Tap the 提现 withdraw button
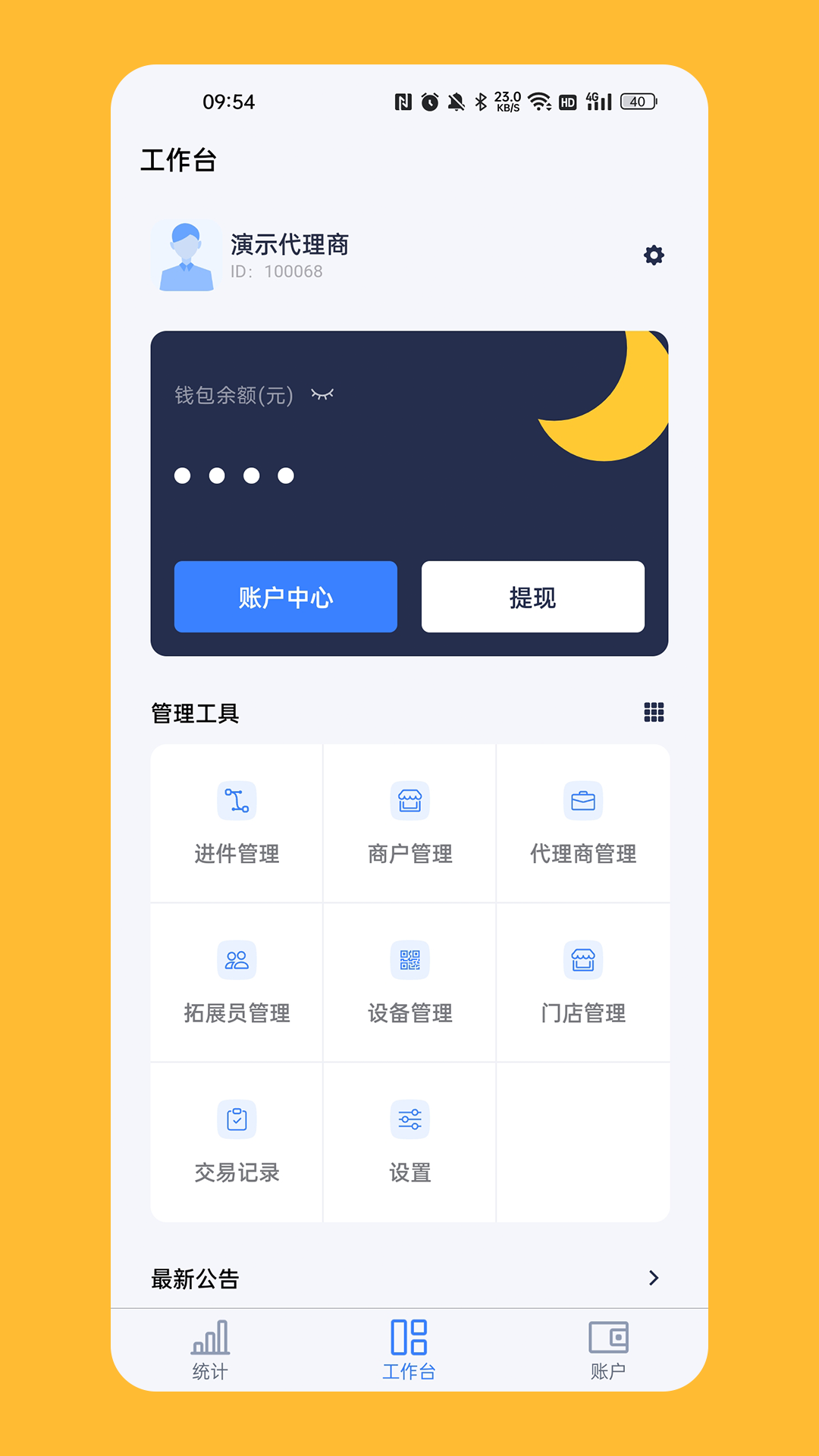This screenshot has height=1456, width=819. coord(532,597)
